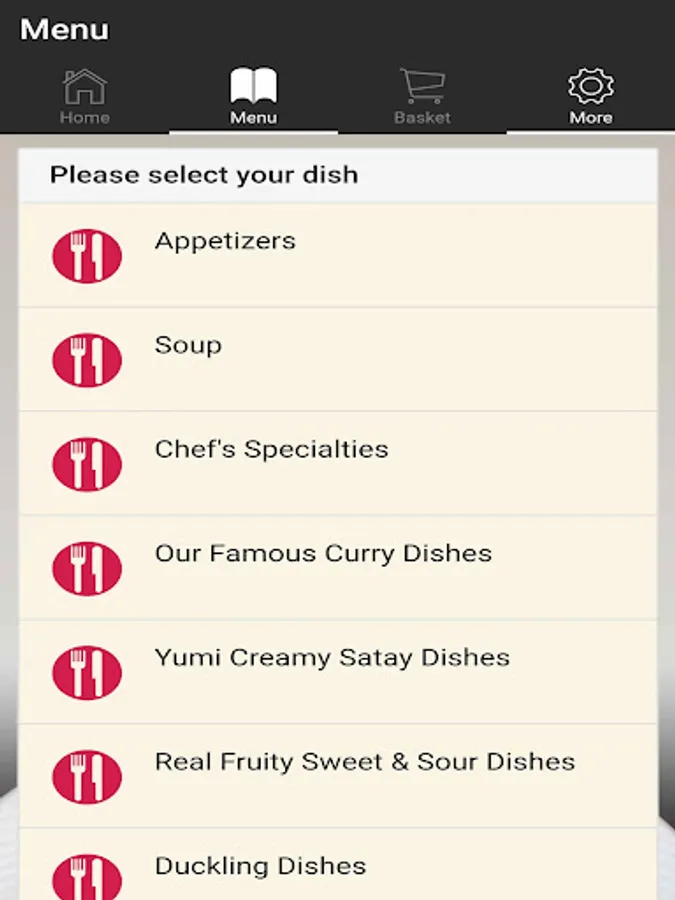The width and height of the screenshot is (675, 900).
Task: Open the Appetizers category
Action: [338, 255]
